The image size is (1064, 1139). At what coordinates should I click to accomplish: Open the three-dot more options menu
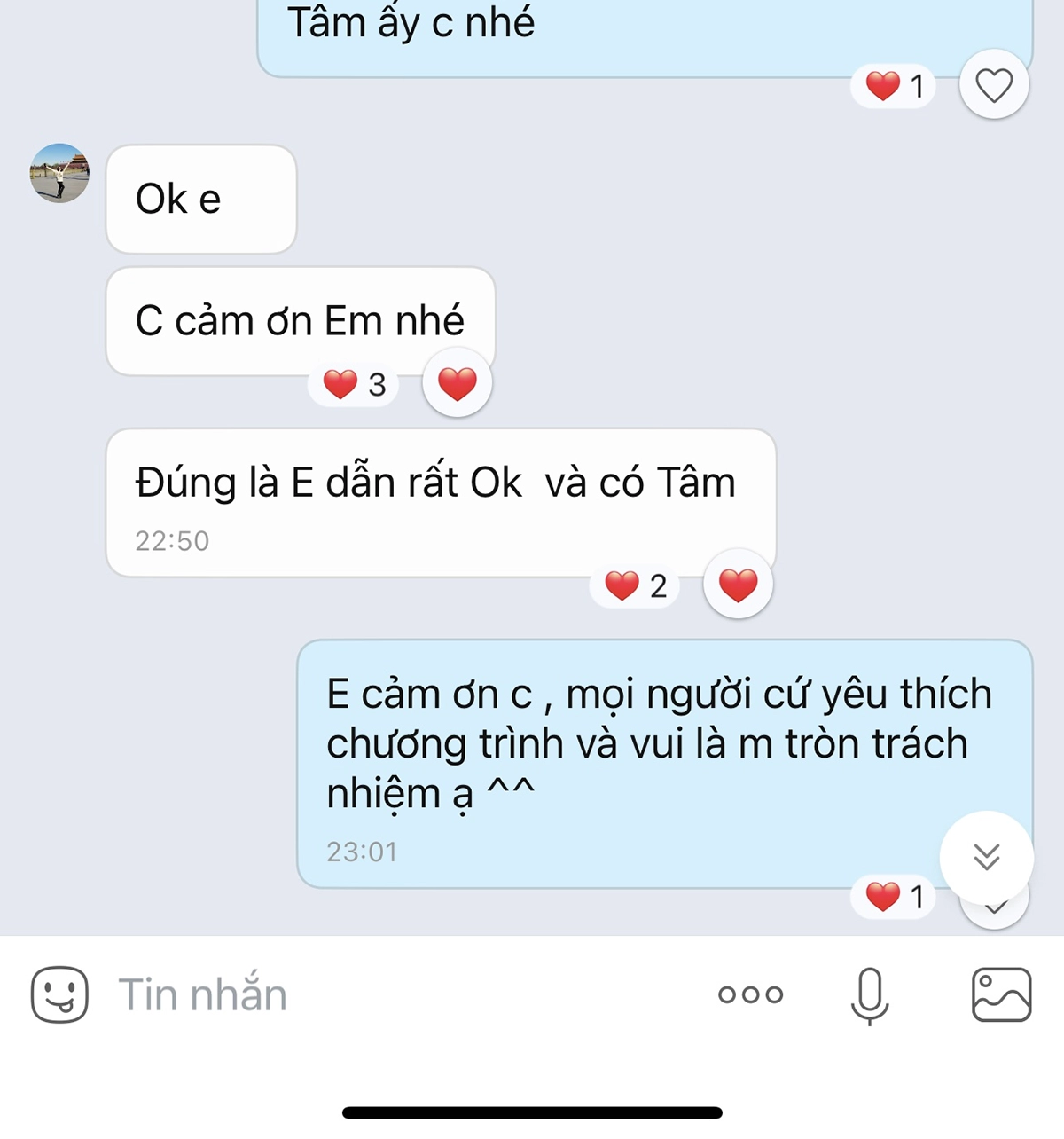pos(750,994)
